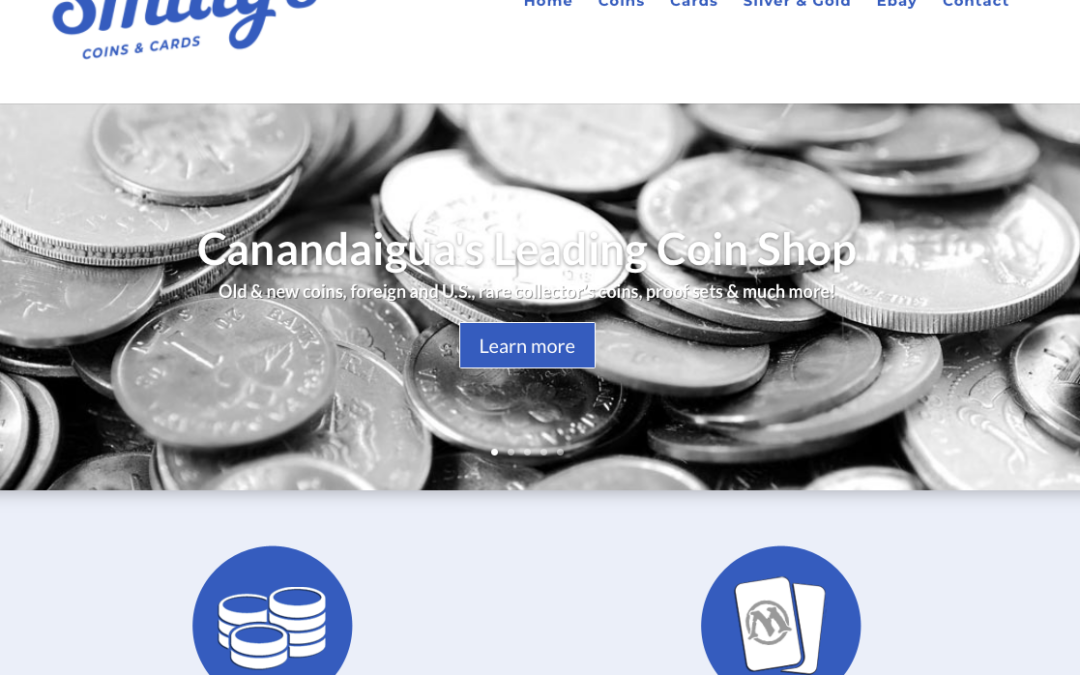Visit the Ebay link
1080x675 pixels.
click(x=896, y=4)
